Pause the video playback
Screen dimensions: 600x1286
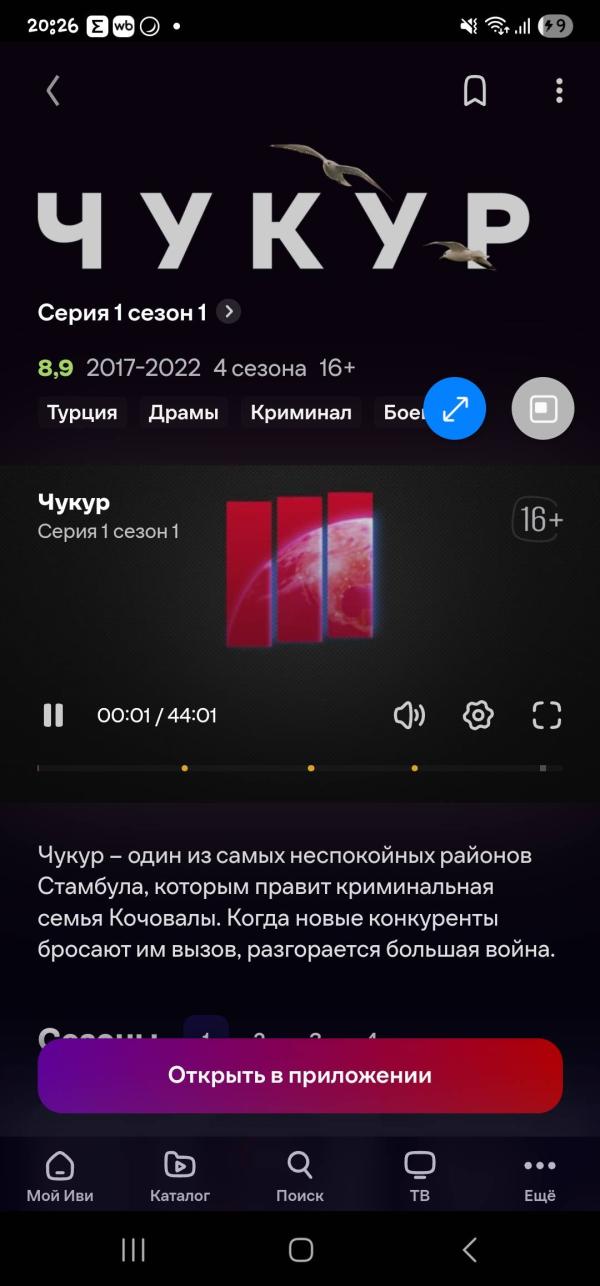click(x=53, y=715)
